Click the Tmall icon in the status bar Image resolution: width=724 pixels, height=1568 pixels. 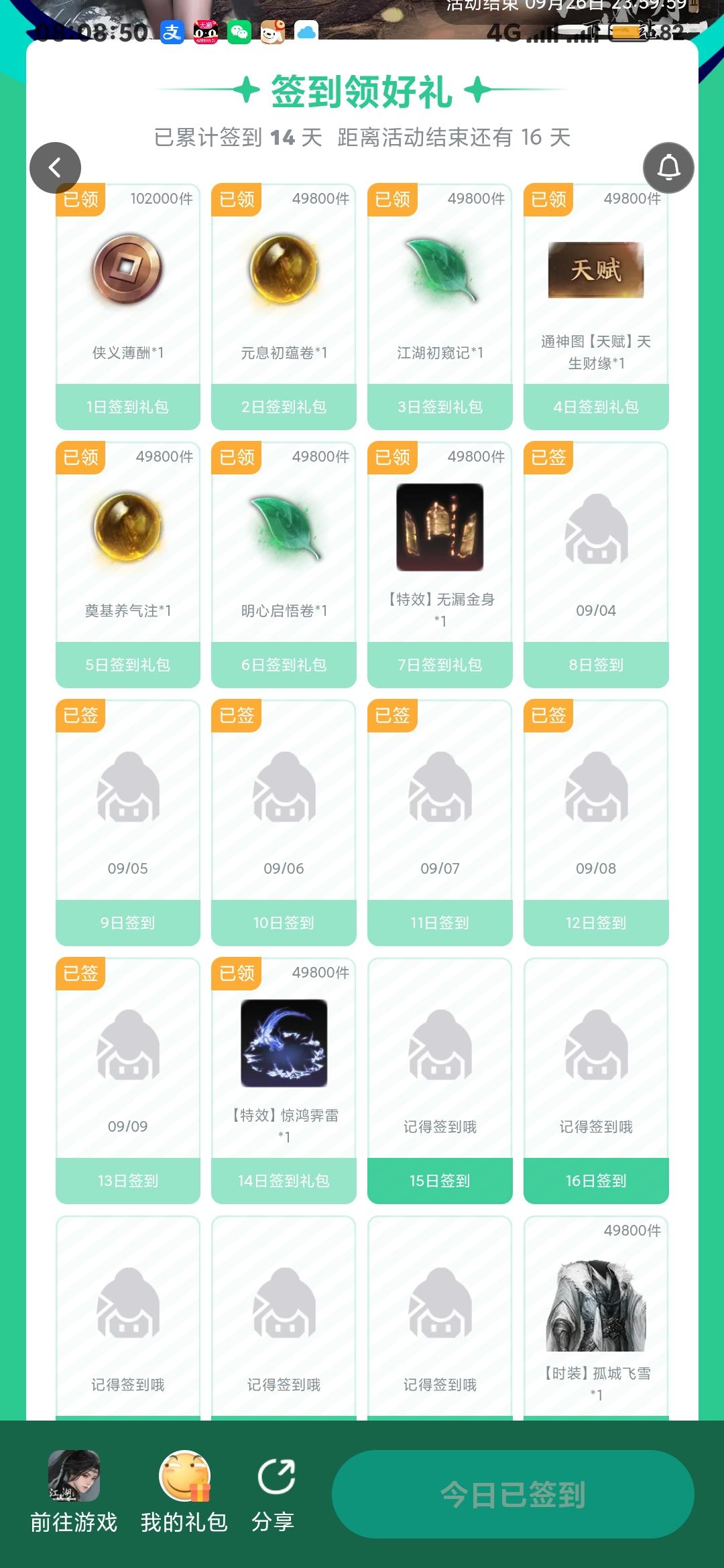click(x=206, y=31)
